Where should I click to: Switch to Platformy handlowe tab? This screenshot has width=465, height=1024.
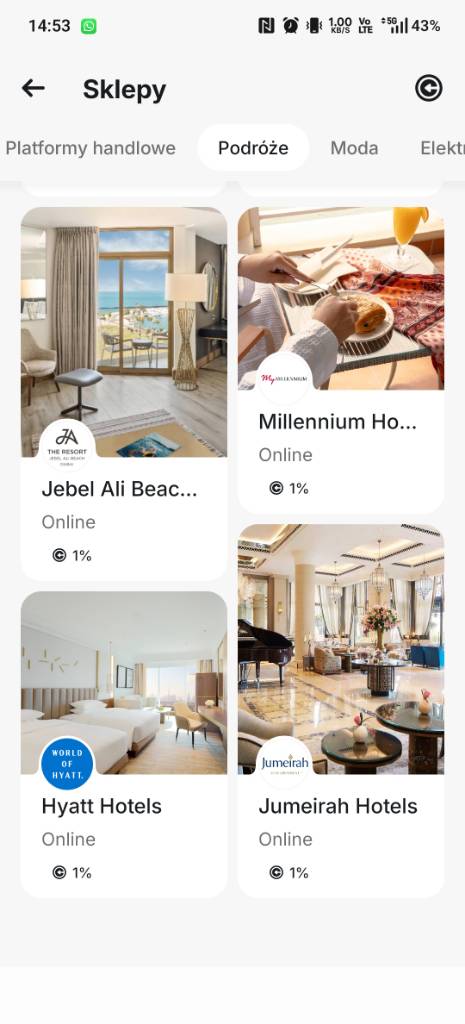[x=90, y=148]
